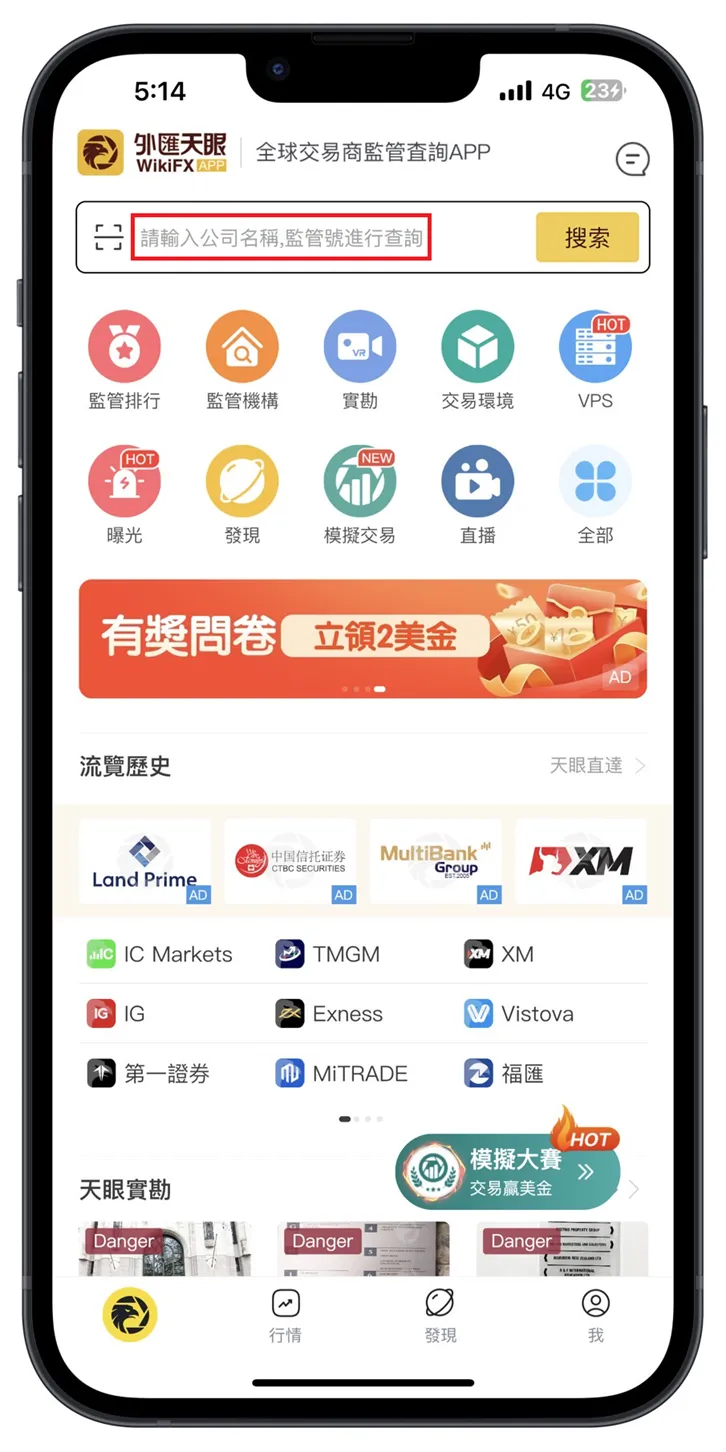
Task: Open 監管機構 shortcut
Action: (242, 361)
